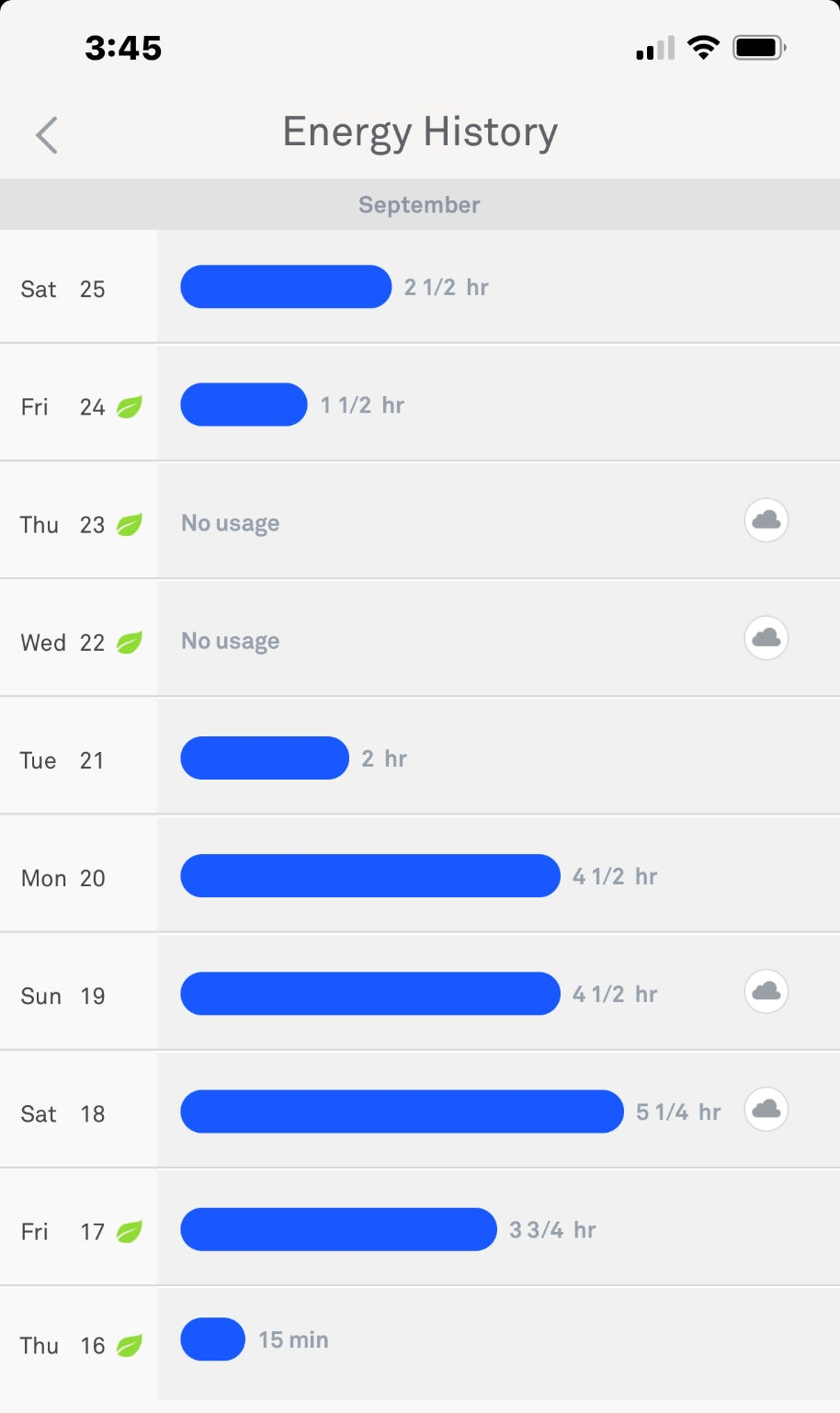Viewport: 840px width, 1413px height.
Task: Show Sat 18 energy details
Action: [420, 1110]
